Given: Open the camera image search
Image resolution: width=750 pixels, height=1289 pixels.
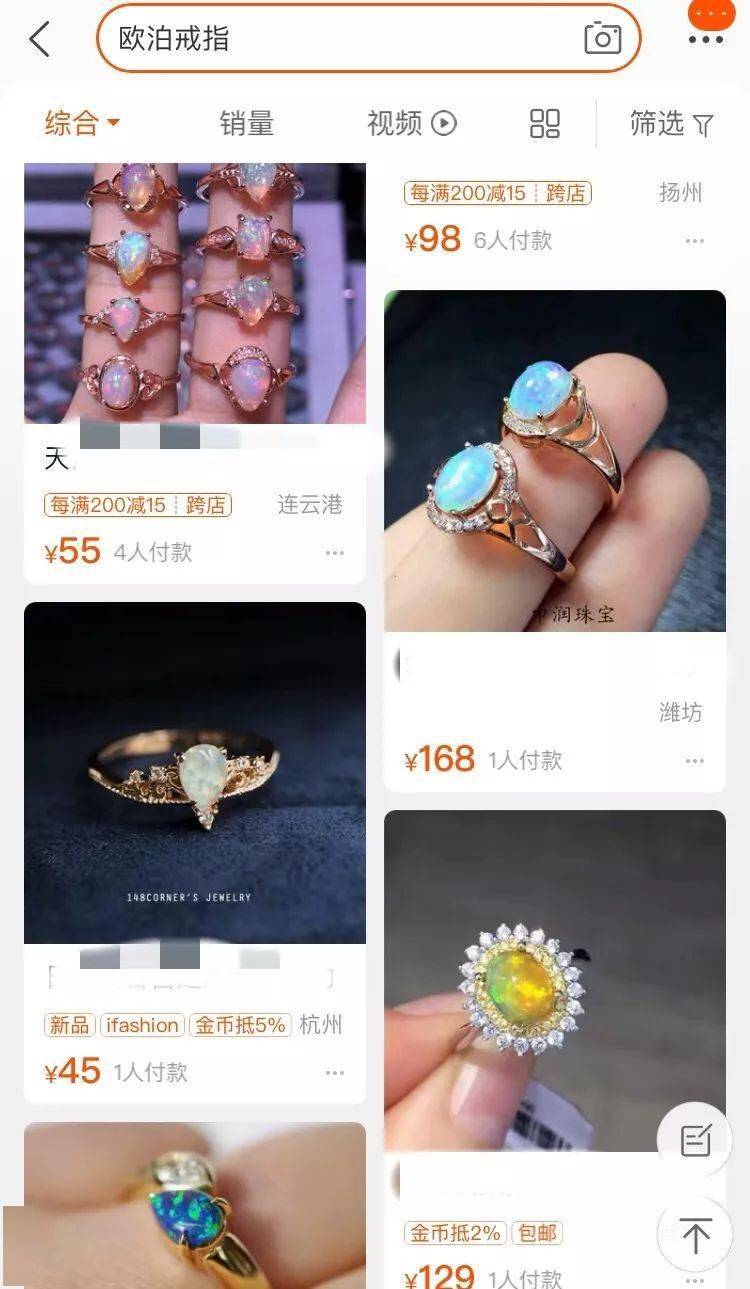Looking at the screenshot, I should click(x=601, y=38).
